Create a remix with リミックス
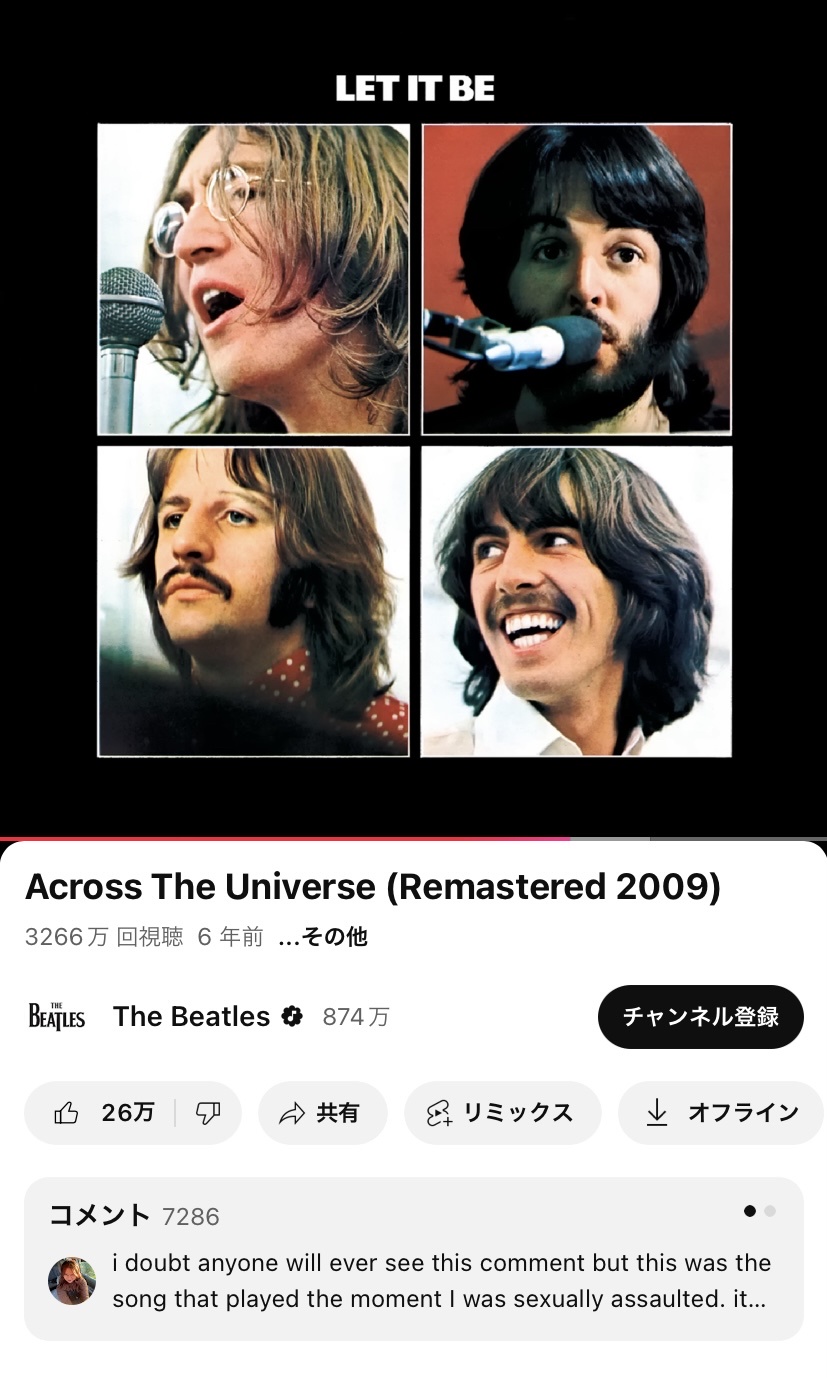Viewport: 827px width, 1378px height. [x=502, y=1113]
